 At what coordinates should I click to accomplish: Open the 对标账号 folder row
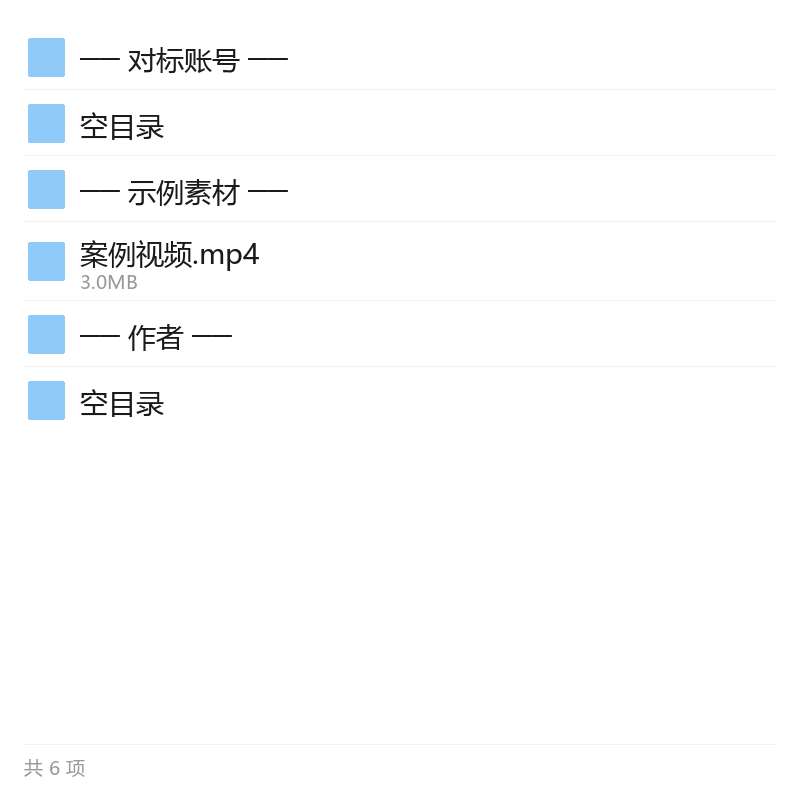pos(400,57)
